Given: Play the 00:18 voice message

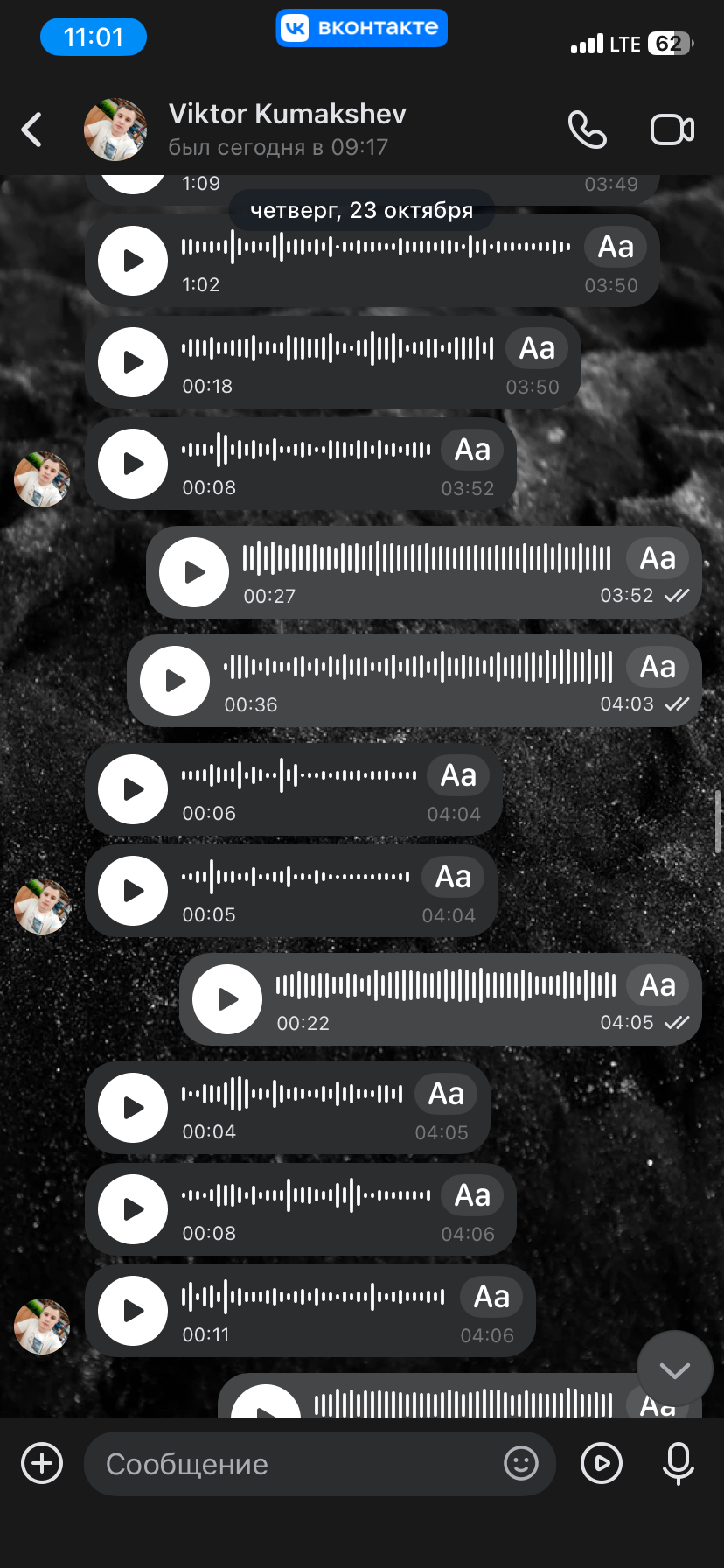Looking at the screenshot, I should [133, 362].
